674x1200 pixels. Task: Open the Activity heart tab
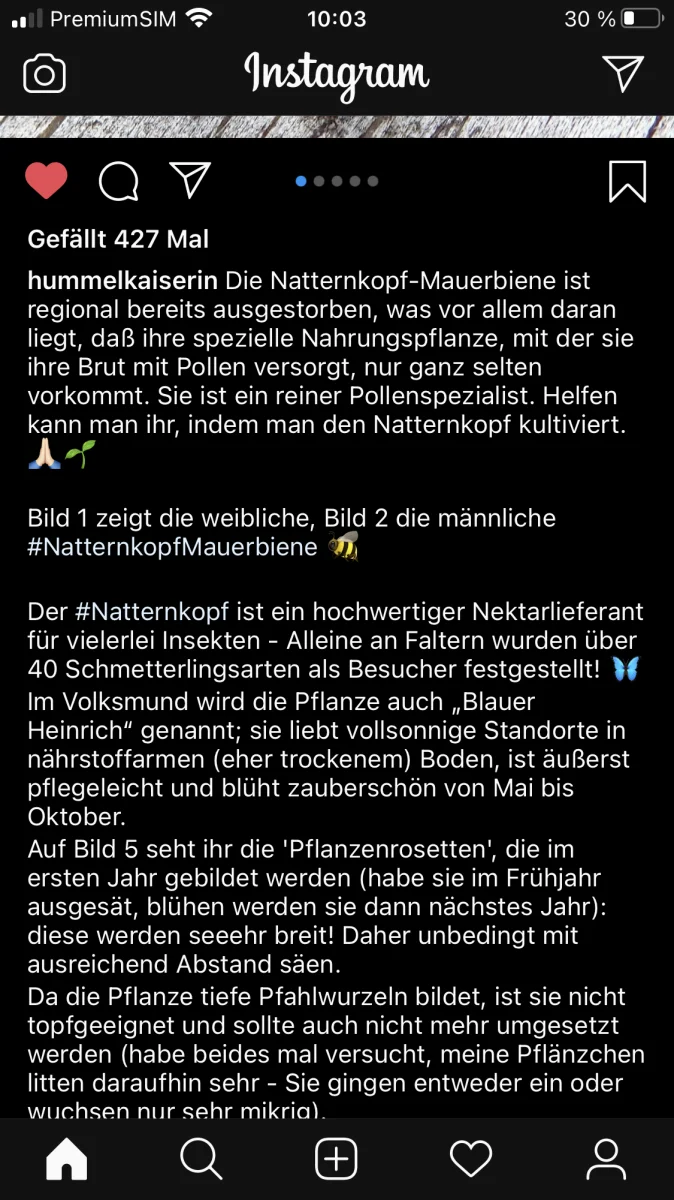click(471, 1159)
